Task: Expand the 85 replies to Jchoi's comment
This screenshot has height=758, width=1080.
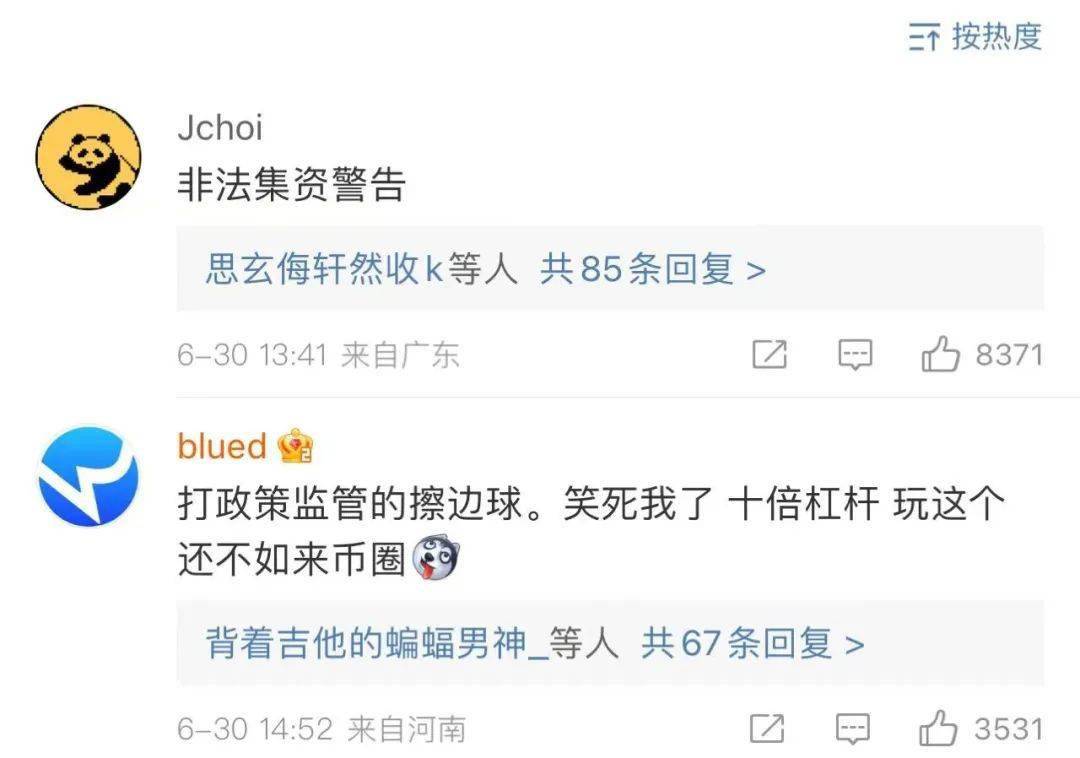Action: [x=486, y=269]
